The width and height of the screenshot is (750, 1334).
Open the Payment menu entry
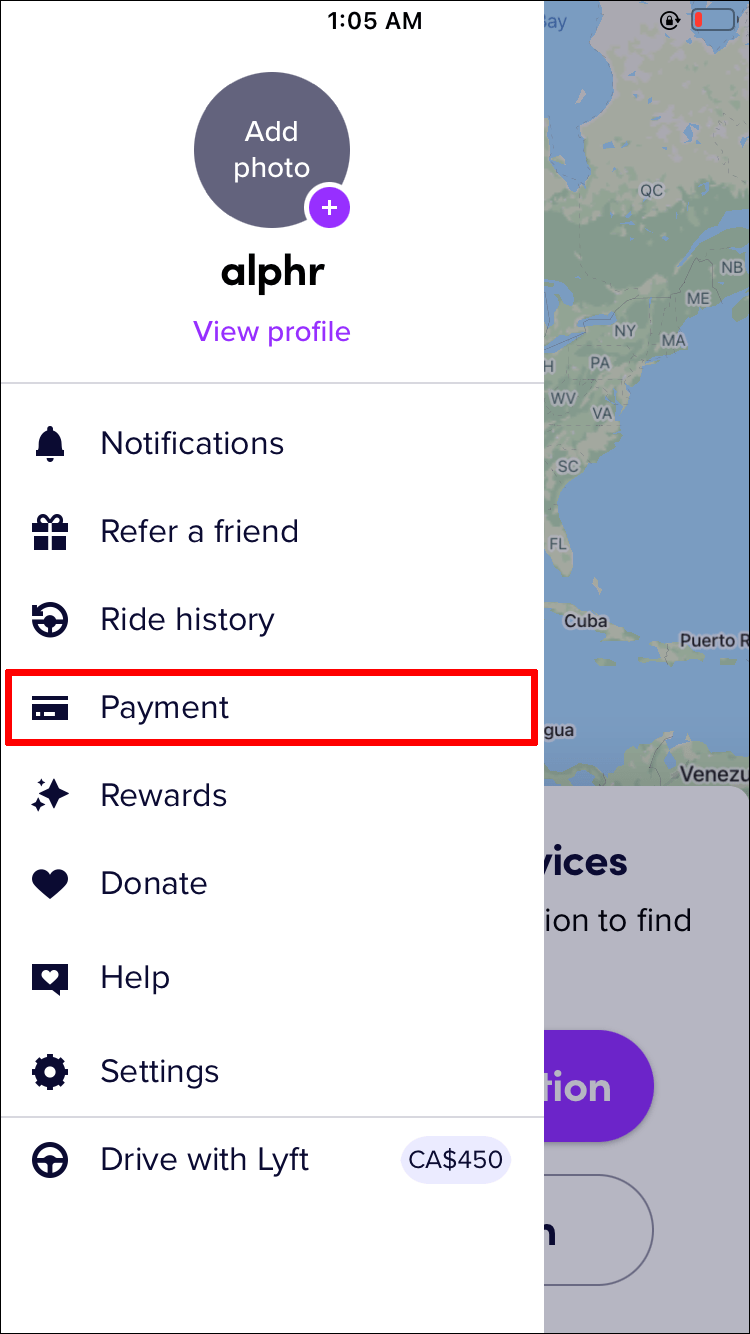click(164, 707)
